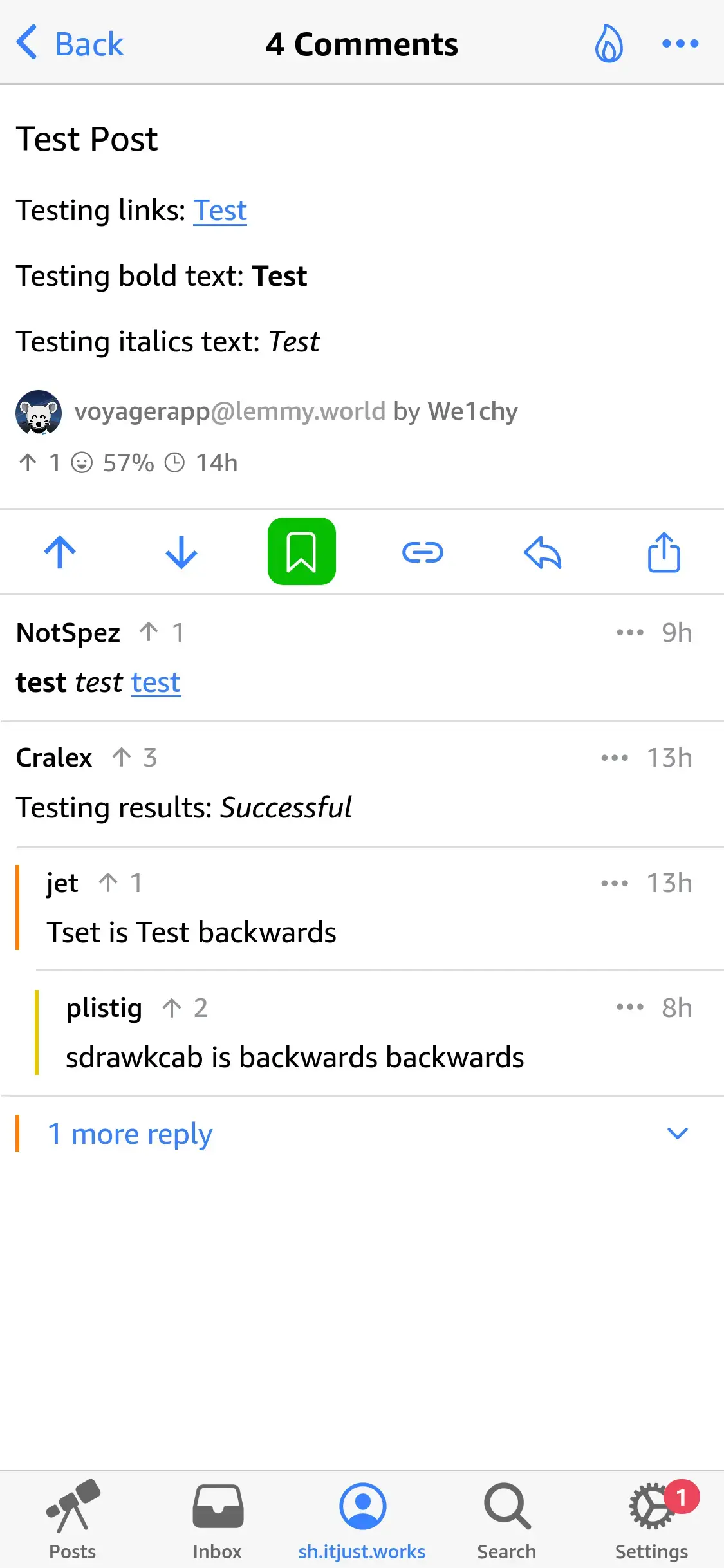Image resolution: width=724 pixels, height=1568 pixels.
Task: Expand the 1 more reply row
Action: click(362, 1134)
